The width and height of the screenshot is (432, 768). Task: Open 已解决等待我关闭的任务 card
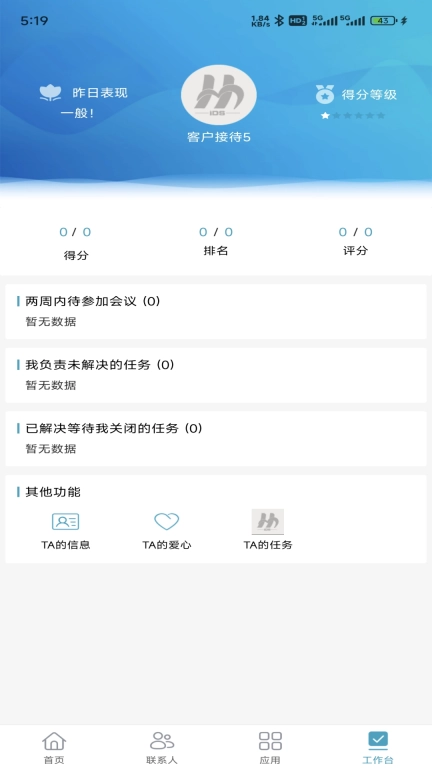(x=216, y=439)
